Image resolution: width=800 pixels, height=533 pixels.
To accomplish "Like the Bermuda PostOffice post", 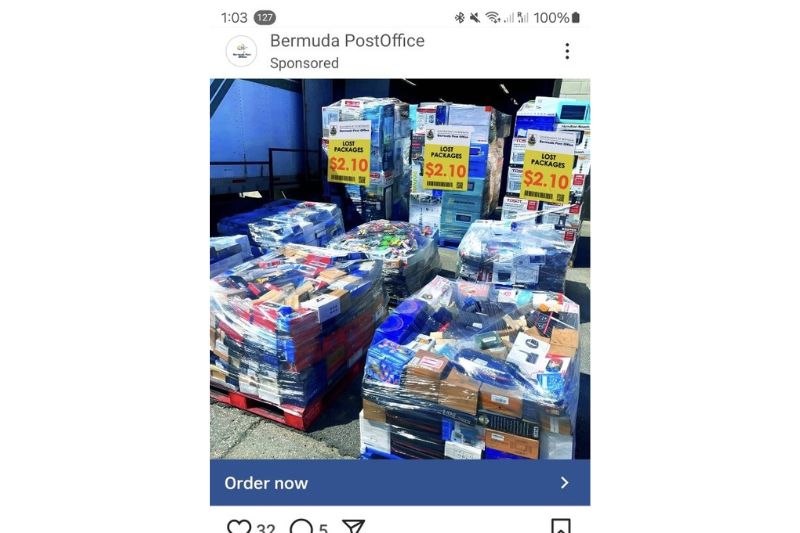I will 239,527.
